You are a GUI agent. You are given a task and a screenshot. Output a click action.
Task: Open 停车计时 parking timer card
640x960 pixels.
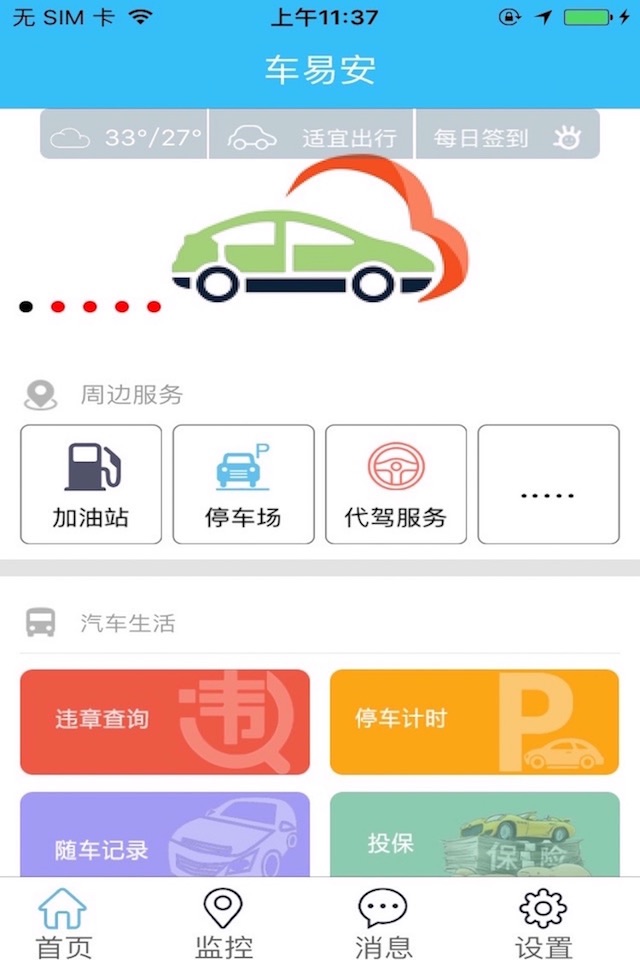coord(475,722)
